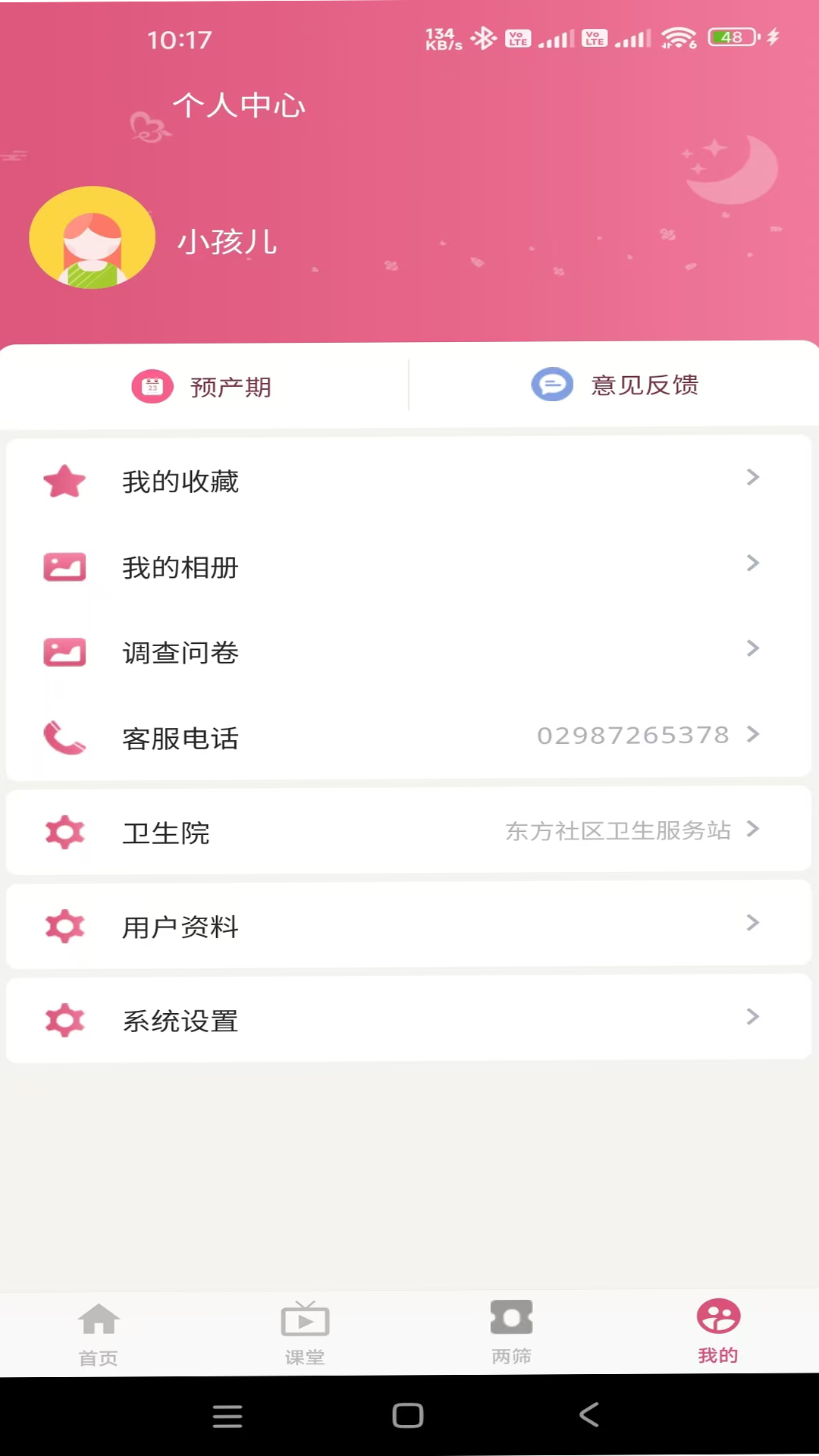
Task: Tap the profile avatar of 小孩儿
Action: [x=93, y=238]
